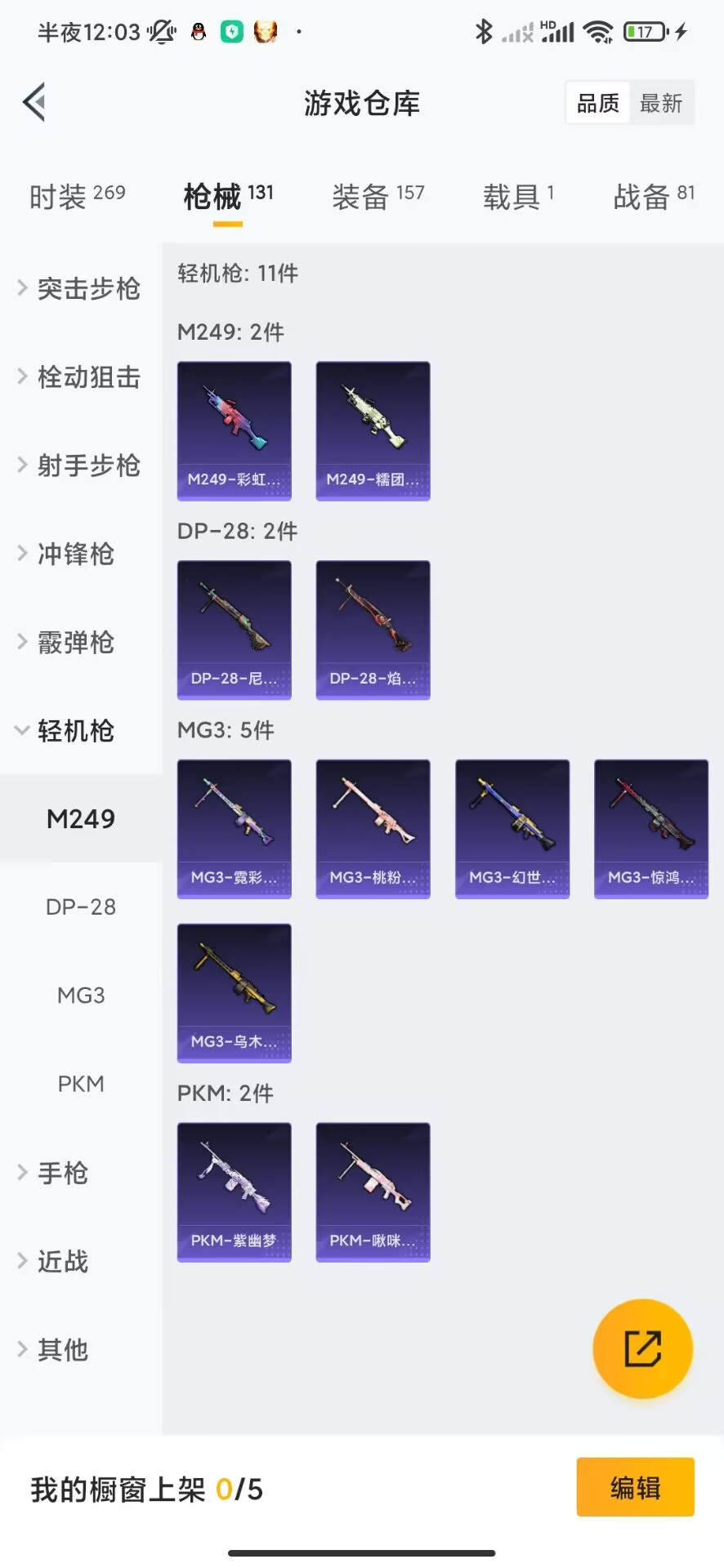Open the MG3-桃粉 skin tile
The width and height of the screenshot is (724, 1568).
(x=373, y=828)
